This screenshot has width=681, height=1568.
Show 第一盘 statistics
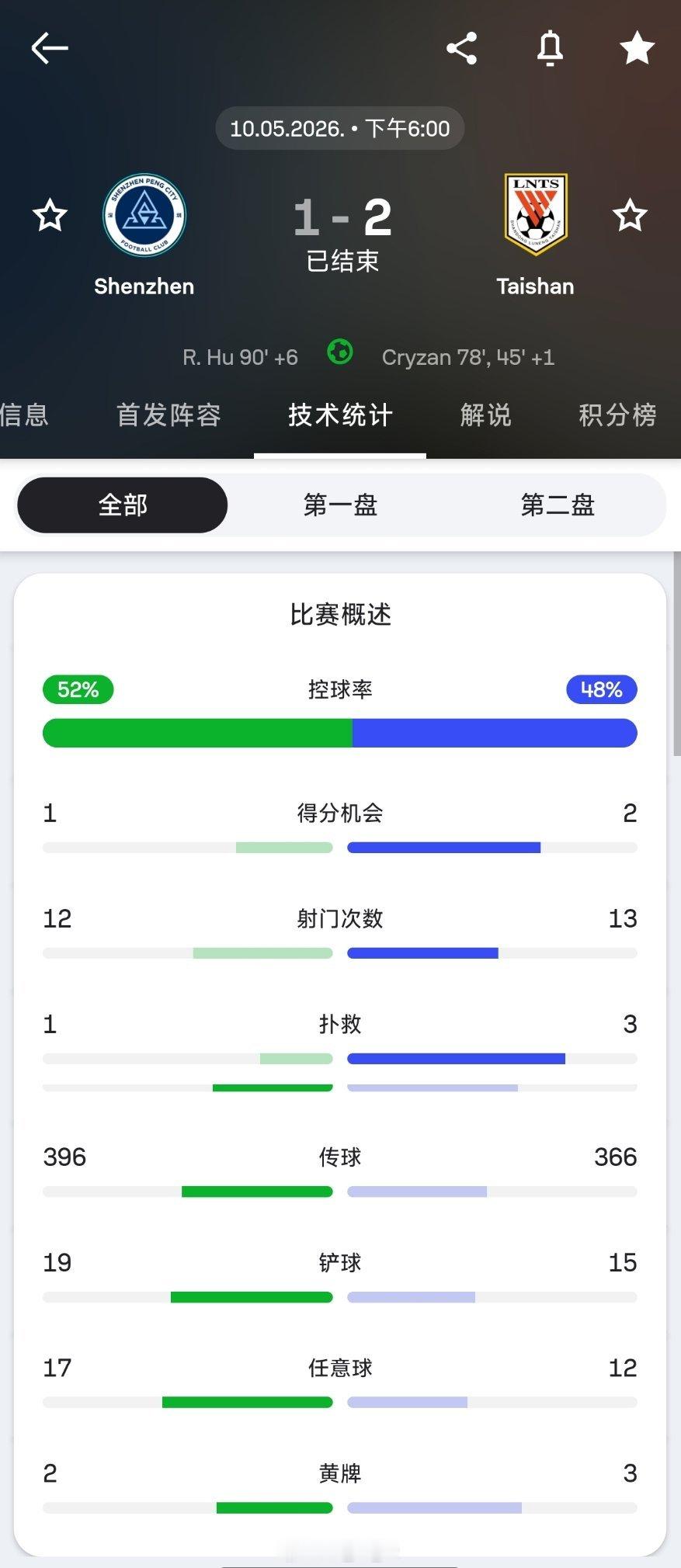coord(340,505)
